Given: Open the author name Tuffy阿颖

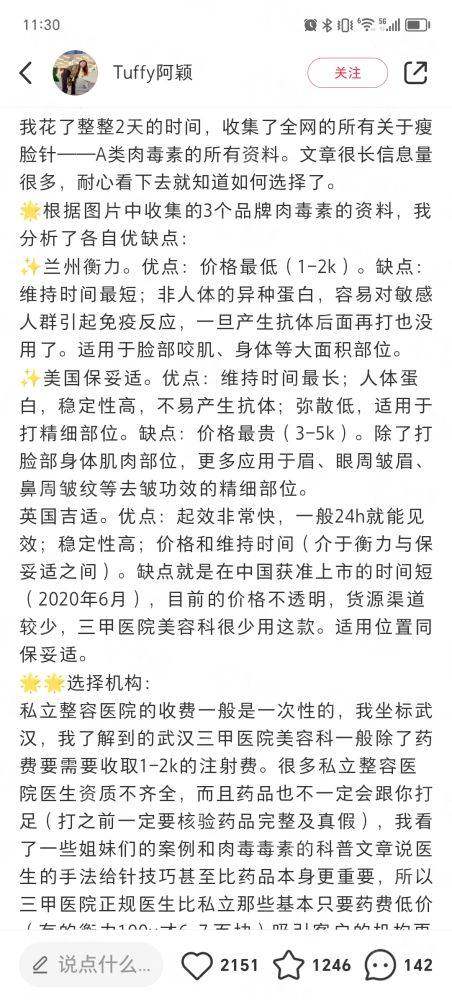Looking at the screenshot, I should click(x=153, y=73).
